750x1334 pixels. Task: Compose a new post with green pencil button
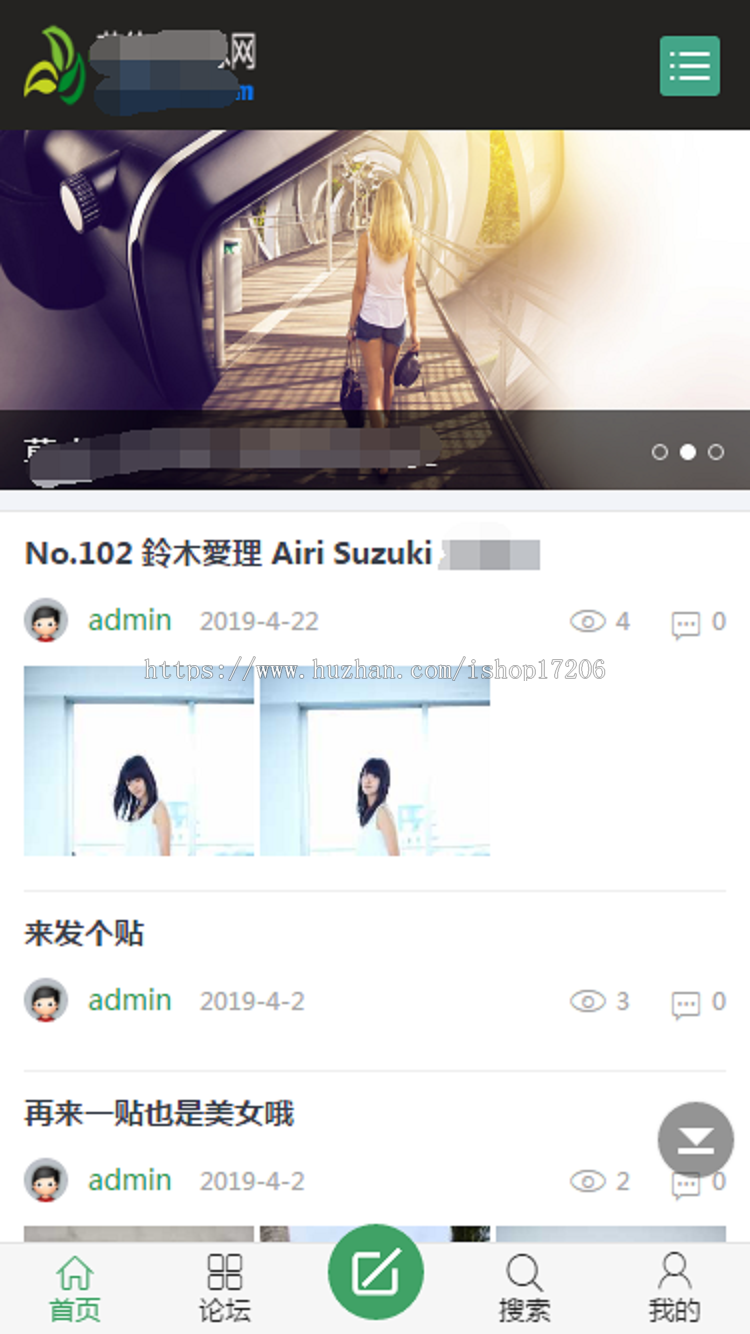tap(375, 1272)
